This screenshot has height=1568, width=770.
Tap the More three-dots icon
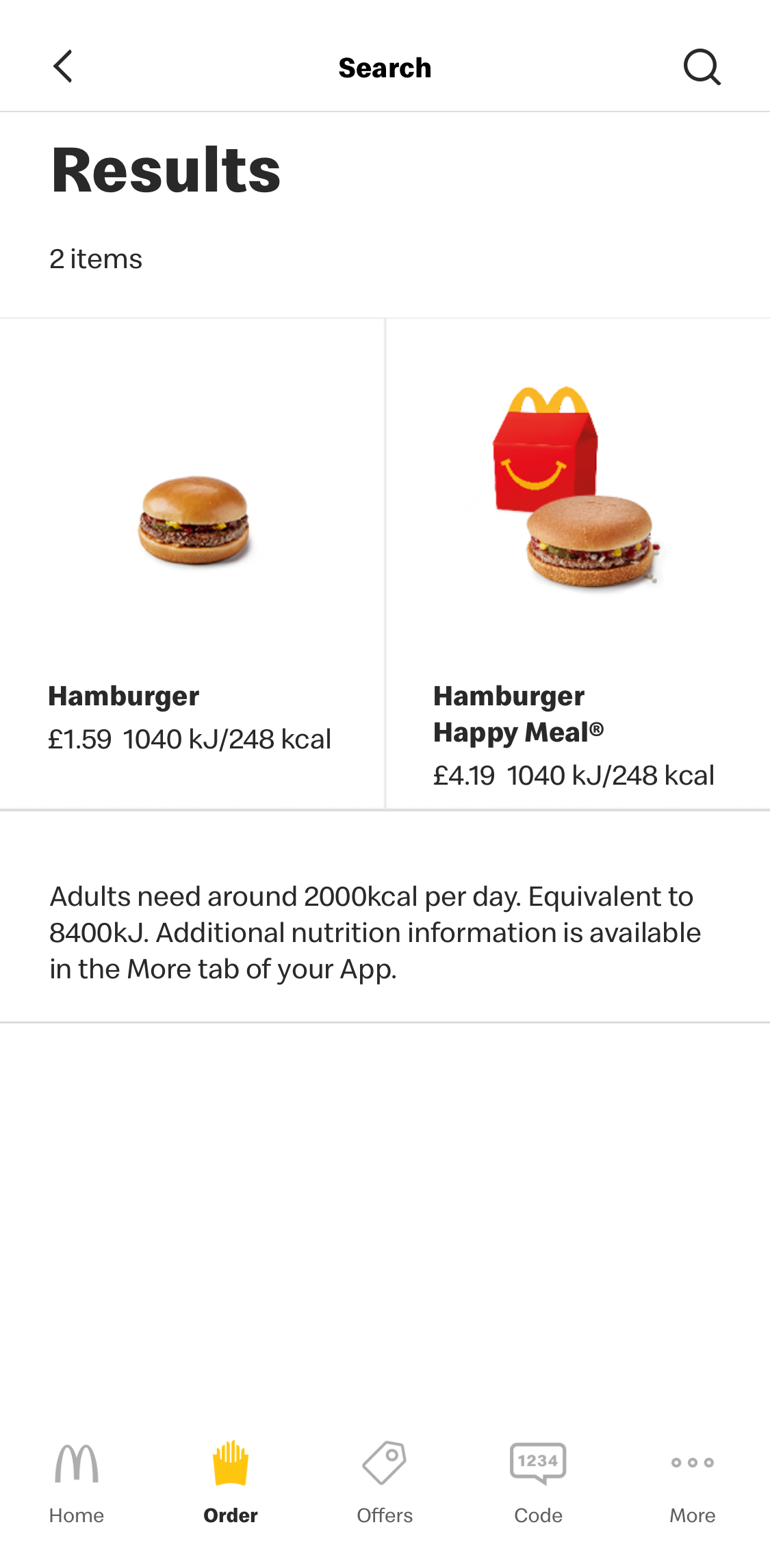click(x=691, y=1463)
